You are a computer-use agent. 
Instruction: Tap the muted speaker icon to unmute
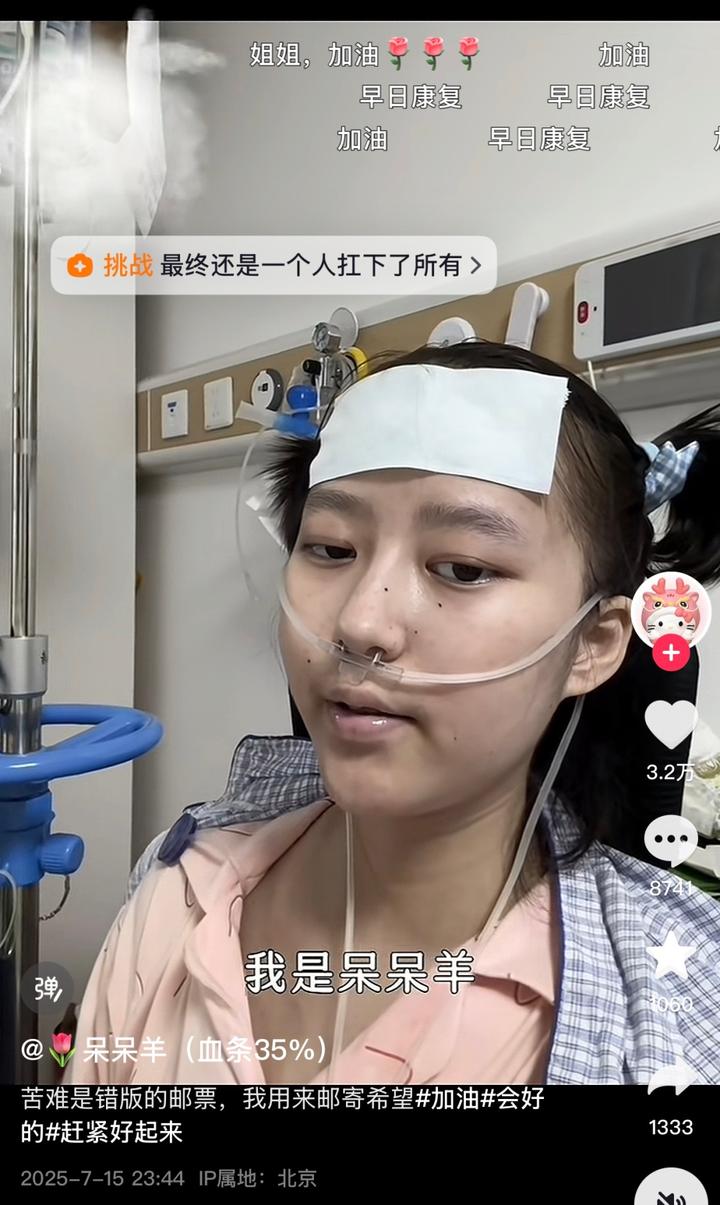[x=670, y=1188]
